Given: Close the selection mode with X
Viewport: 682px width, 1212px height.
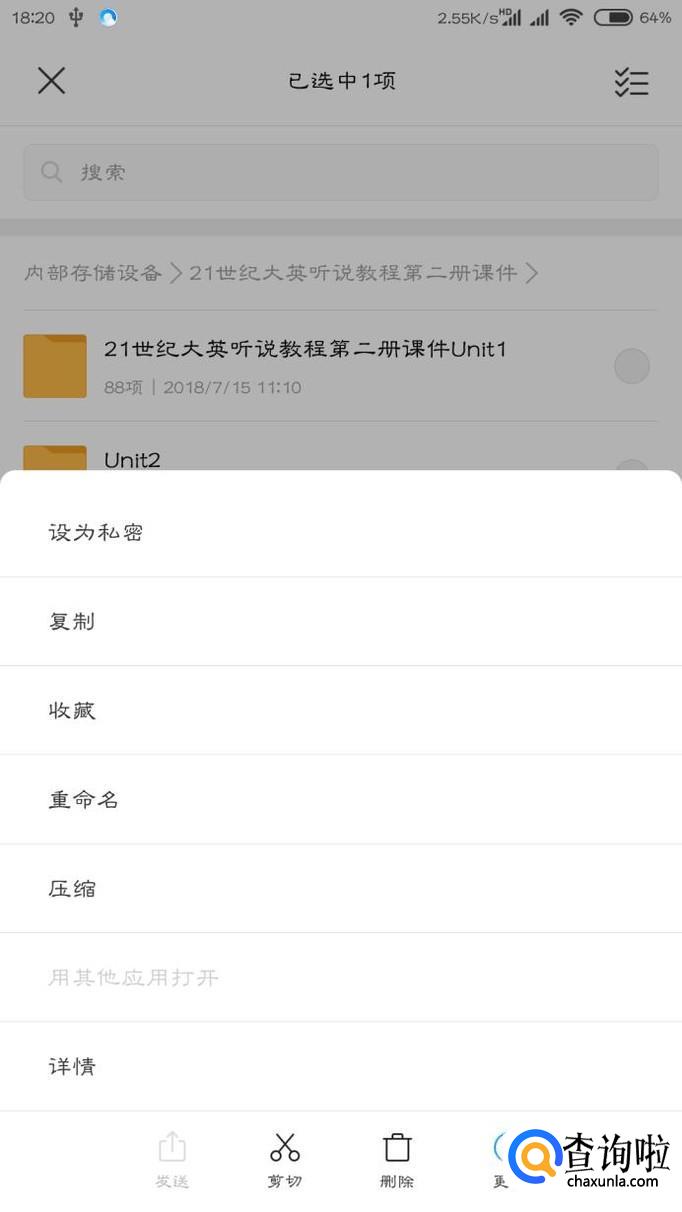Looking at the screenshot, I should (x=51, y=81).
